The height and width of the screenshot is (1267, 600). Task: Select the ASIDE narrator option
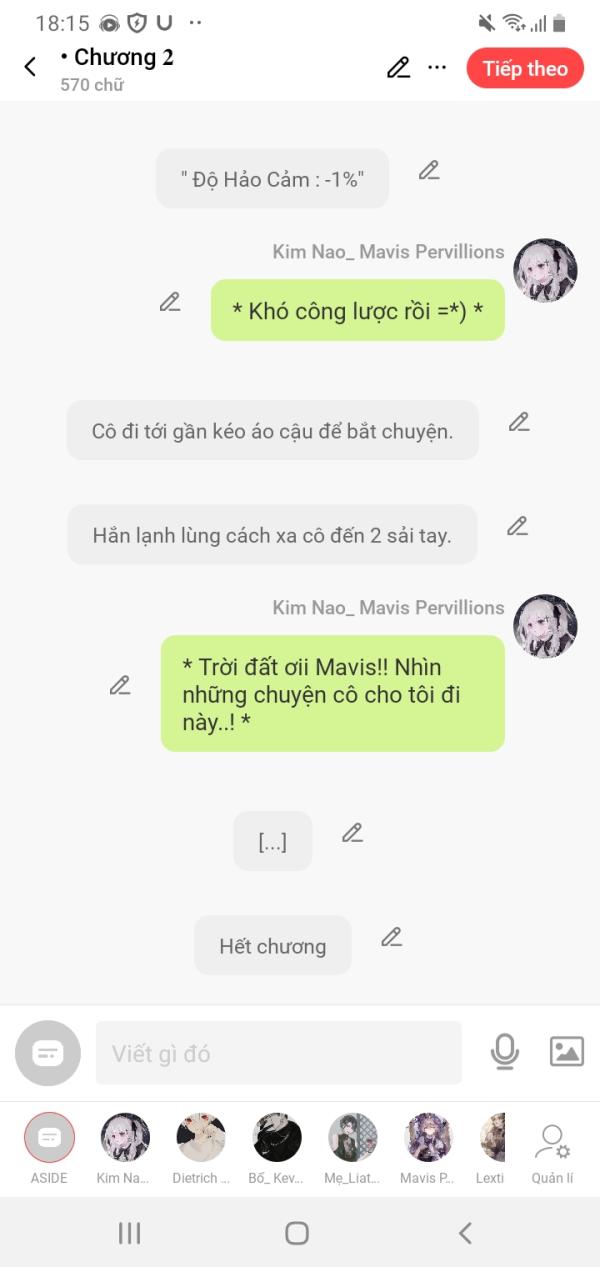click(x=49, y=1149)
